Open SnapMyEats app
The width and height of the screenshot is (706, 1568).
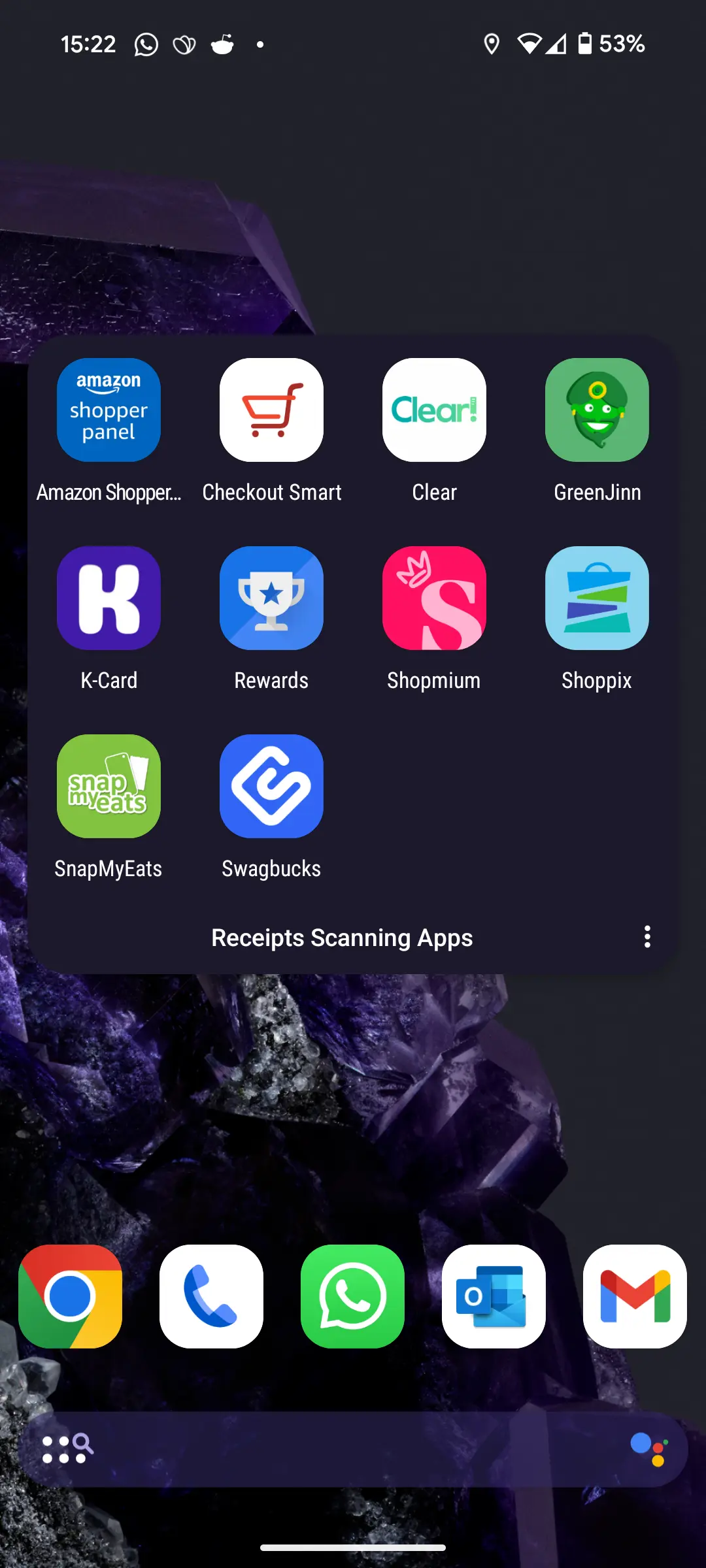click(x=109, y=787)
